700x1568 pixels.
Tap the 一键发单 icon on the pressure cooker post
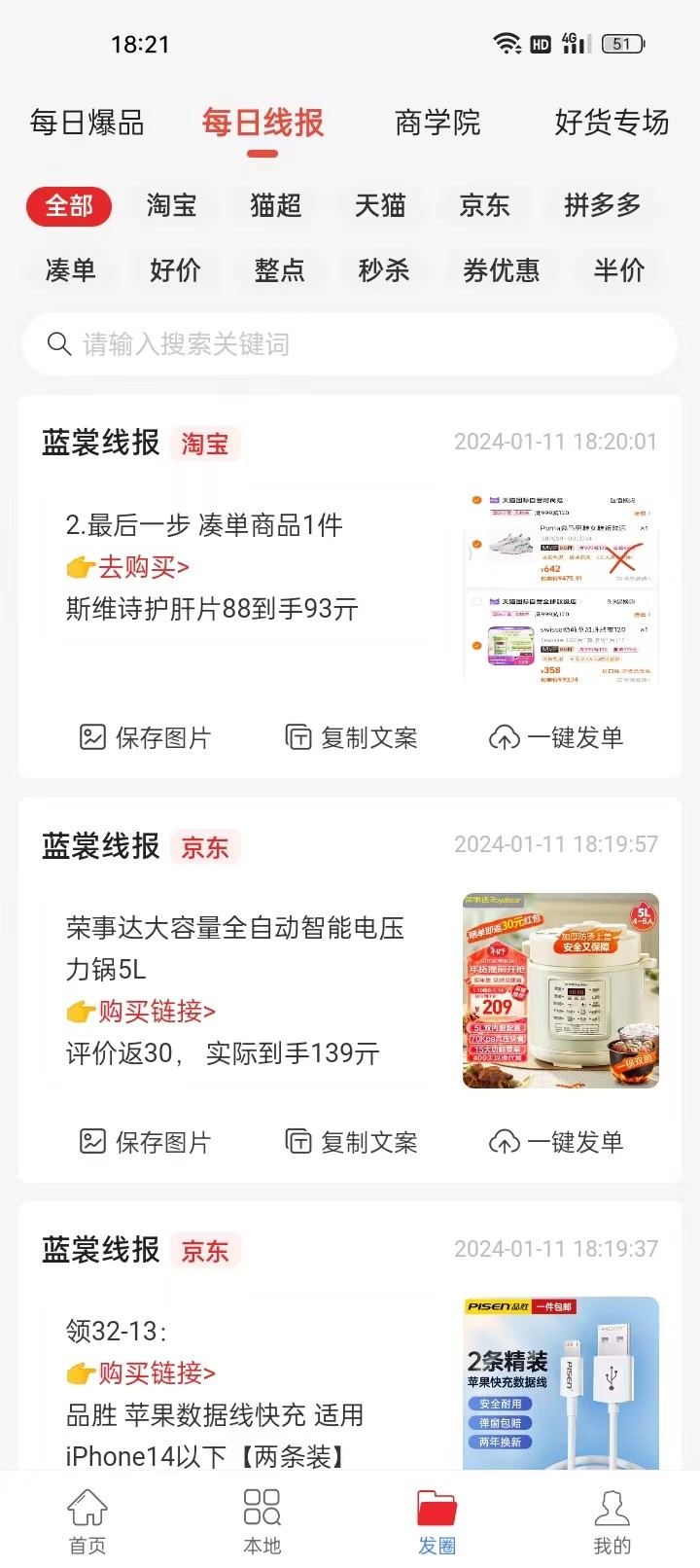pyautogui.click(x=504, y=1141)
